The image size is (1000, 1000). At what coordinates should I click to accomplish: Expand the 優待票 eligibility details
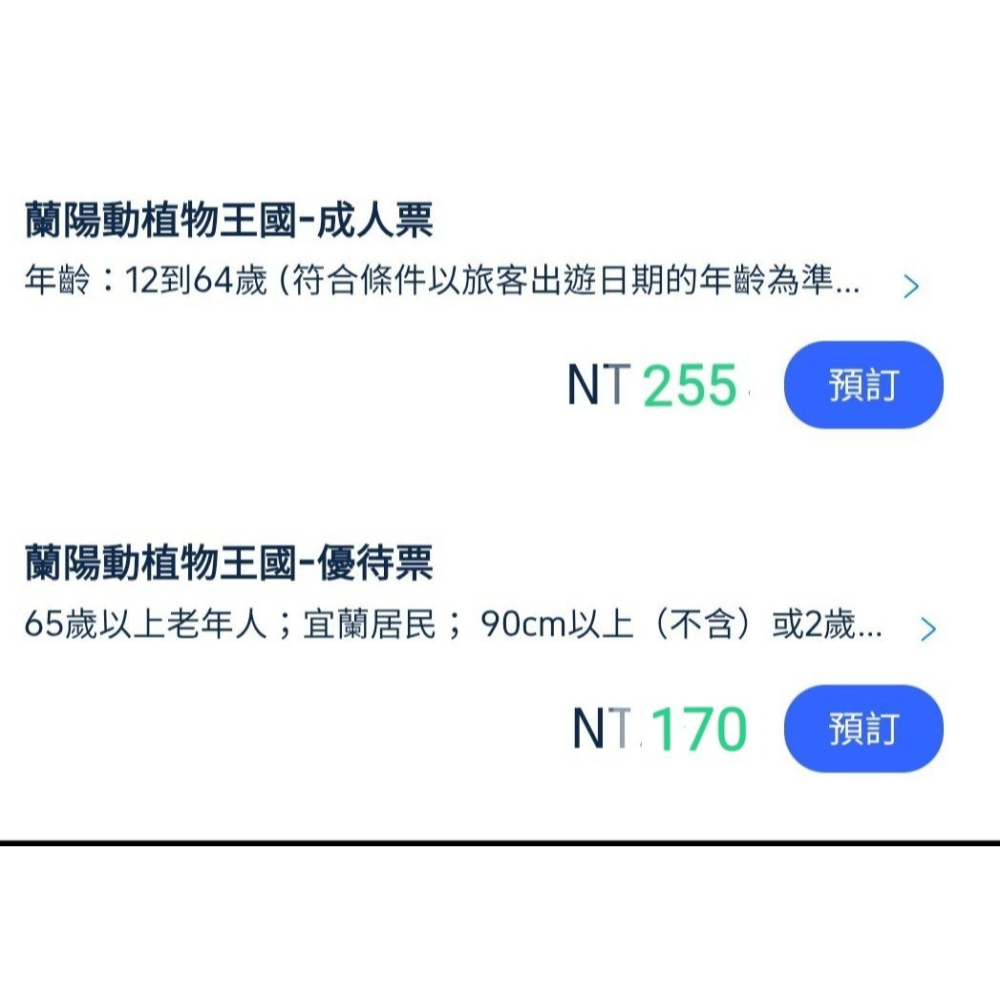point(929,629)
